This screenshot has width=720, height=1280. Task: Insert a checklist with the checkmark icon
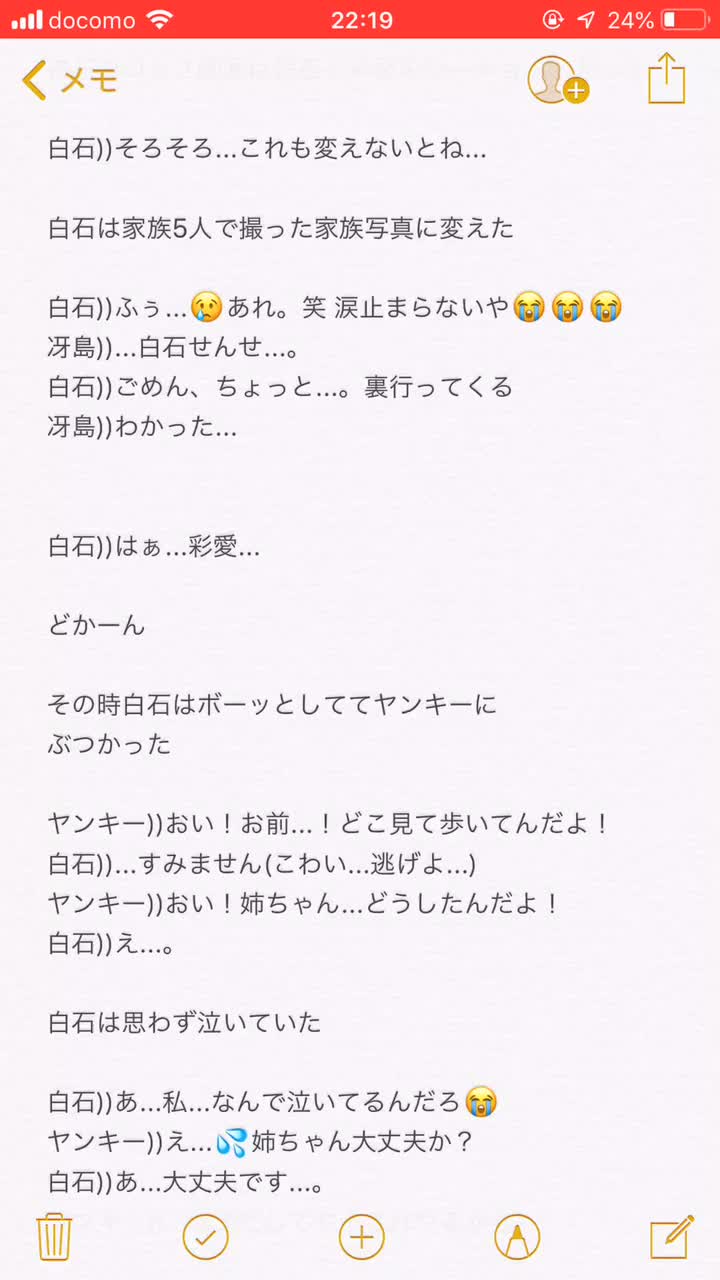[x=206, y=1238]
